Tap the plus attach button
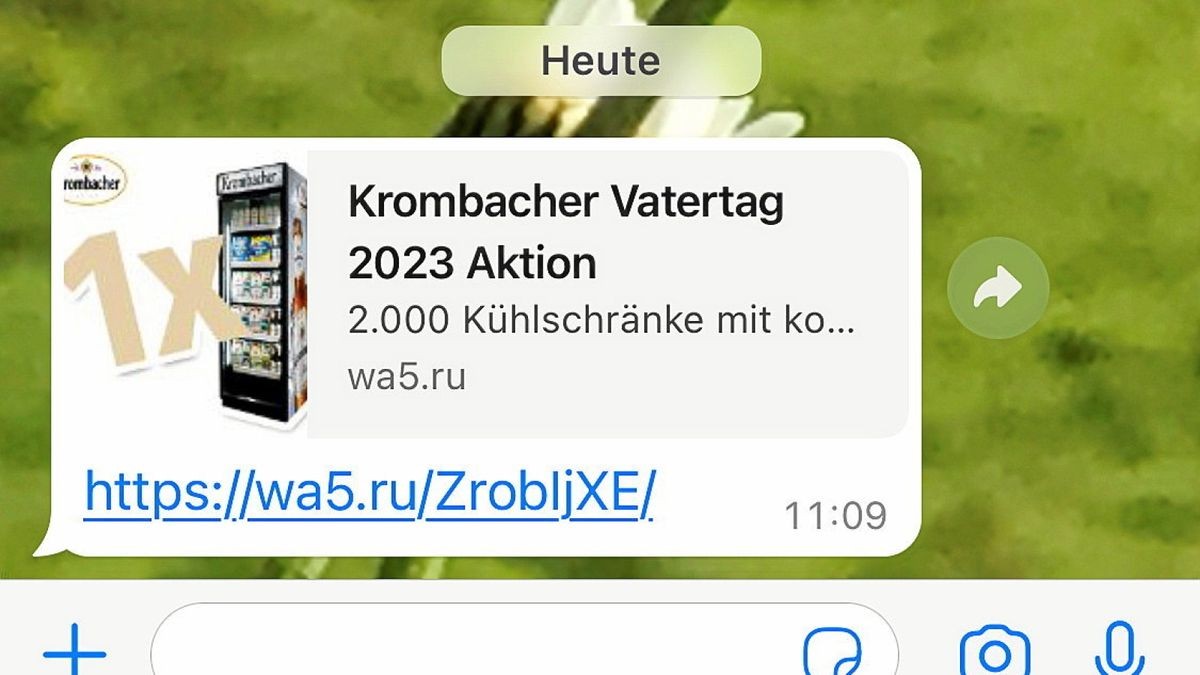Viewport: 1200px width, 675px height. click(x=75, y=653)
